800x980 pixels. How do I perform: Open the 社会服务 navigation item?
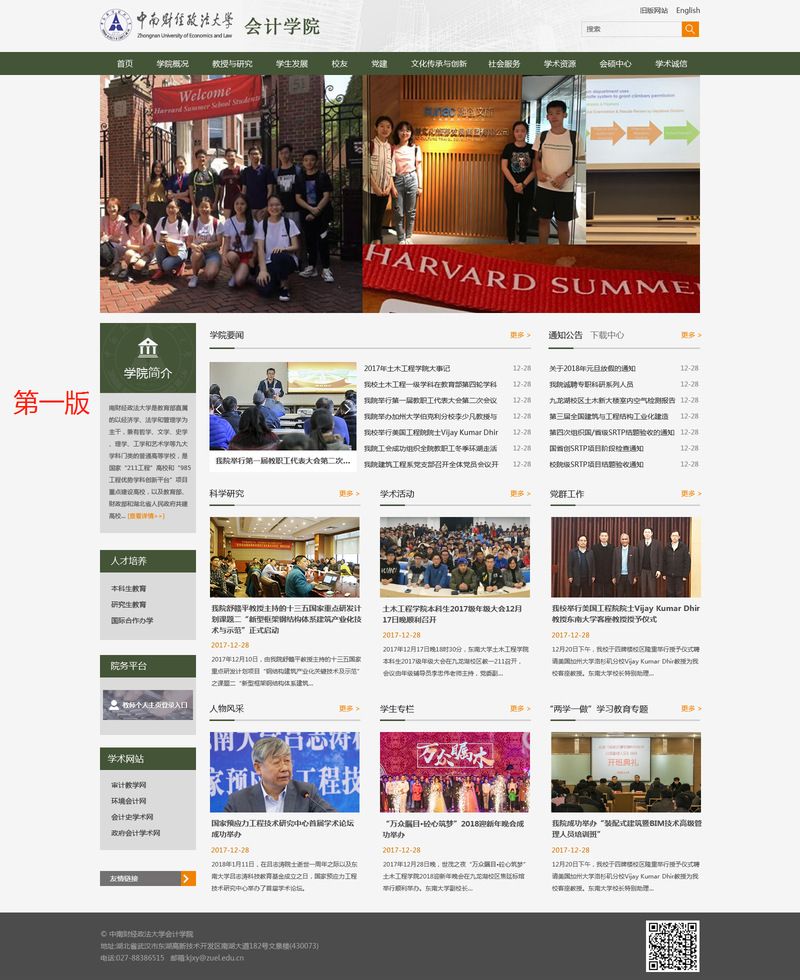point(504,64)
